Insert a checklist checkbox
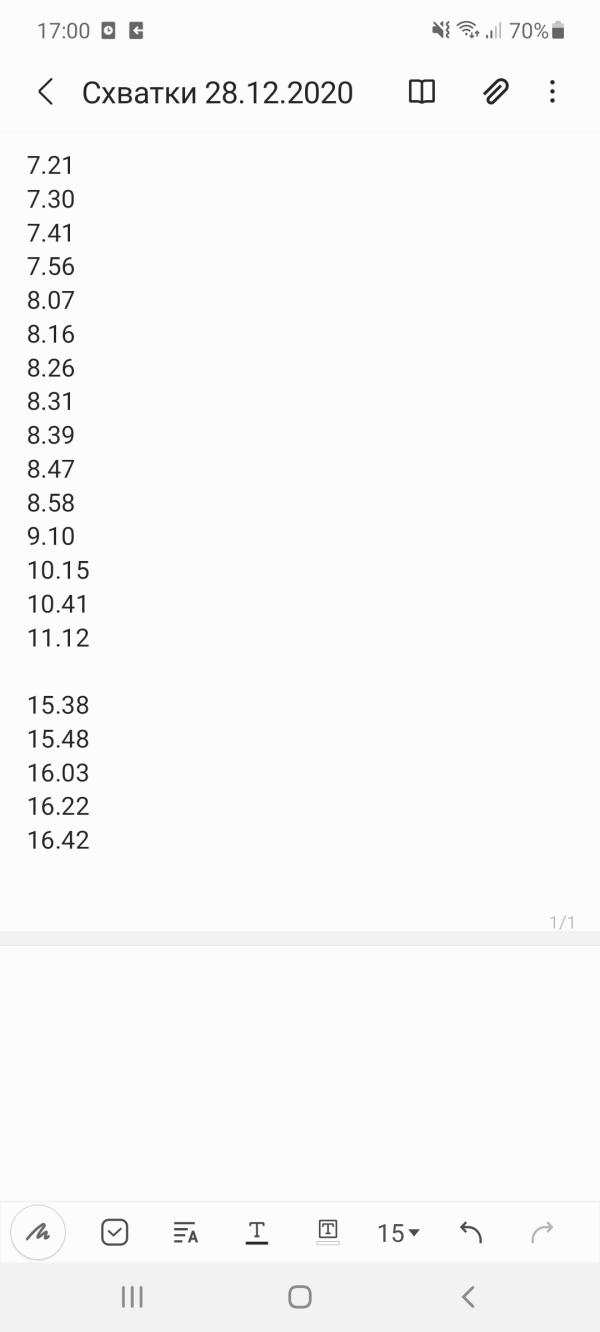 click(x=115, y=1233)
